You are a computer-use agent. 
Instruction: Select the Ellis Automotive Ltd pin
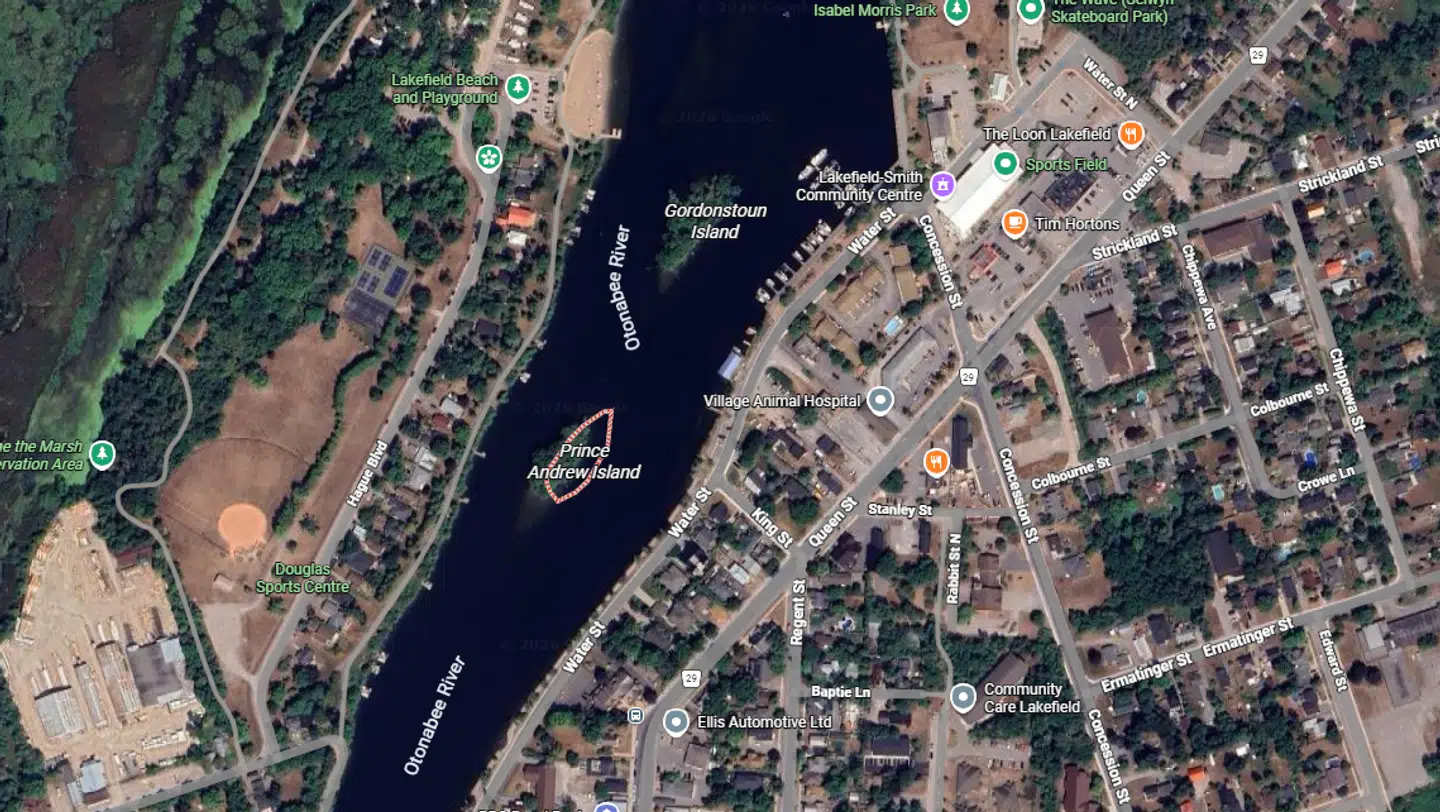click(x=676, y=721)
